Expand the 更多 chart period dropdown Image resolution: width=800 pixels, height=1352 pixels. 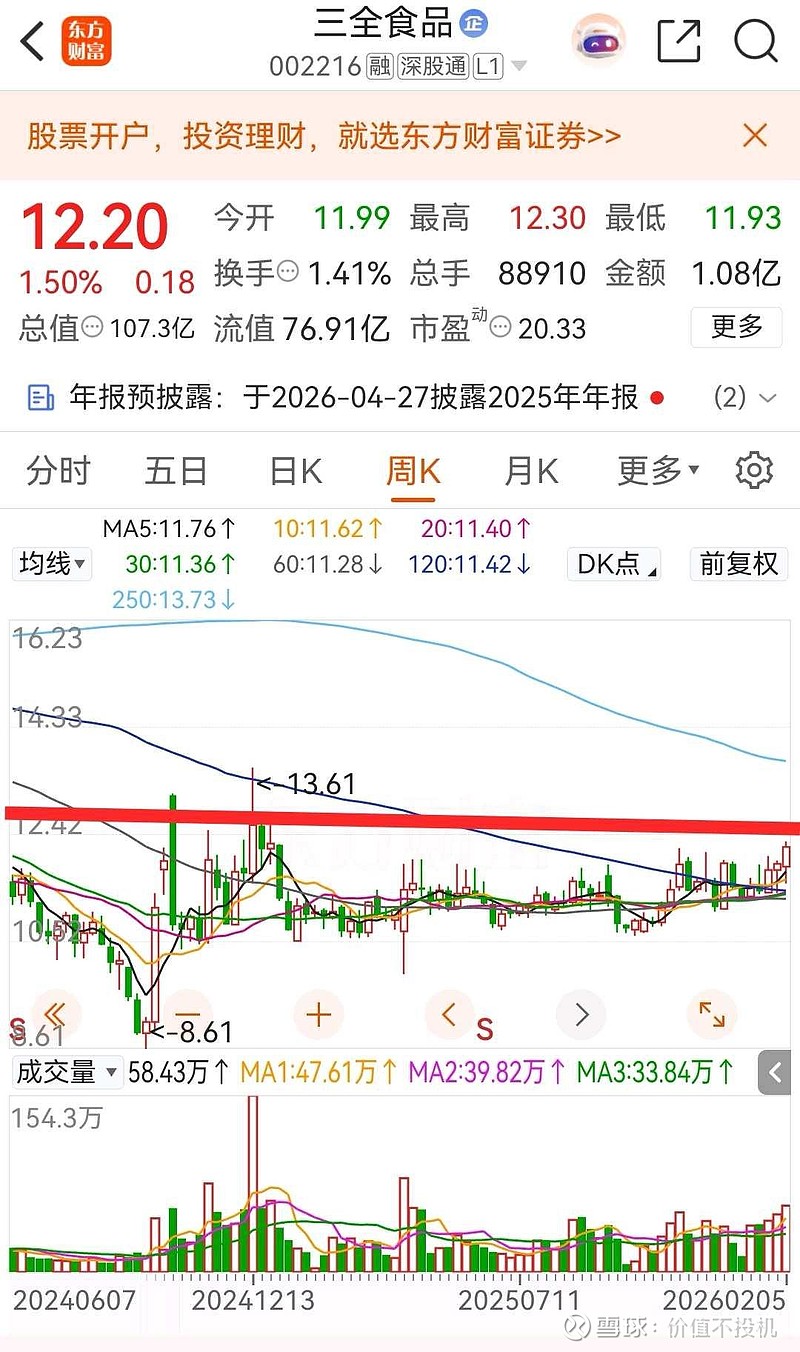[652, 470]
